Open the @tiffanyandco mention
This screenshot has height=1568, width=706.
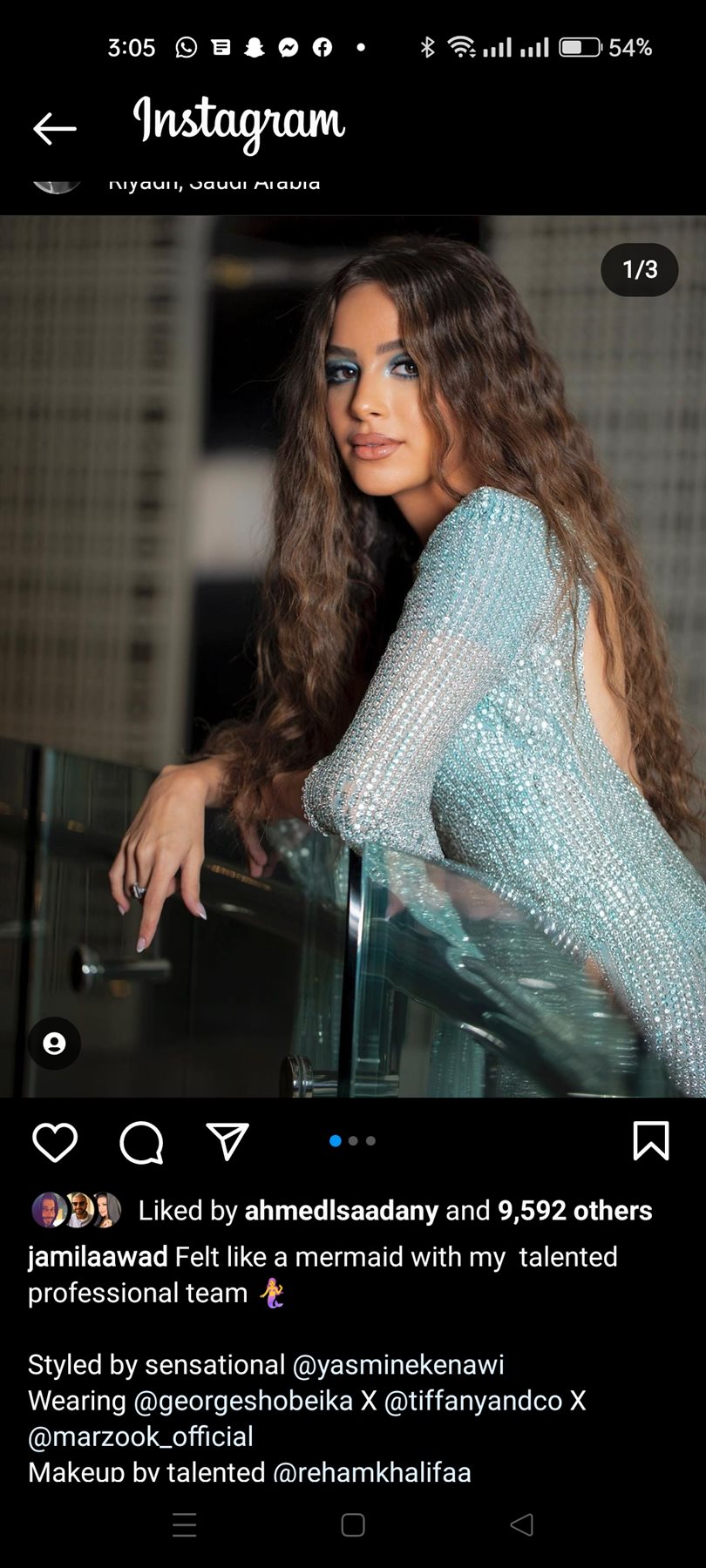(x=473, y=1400)
